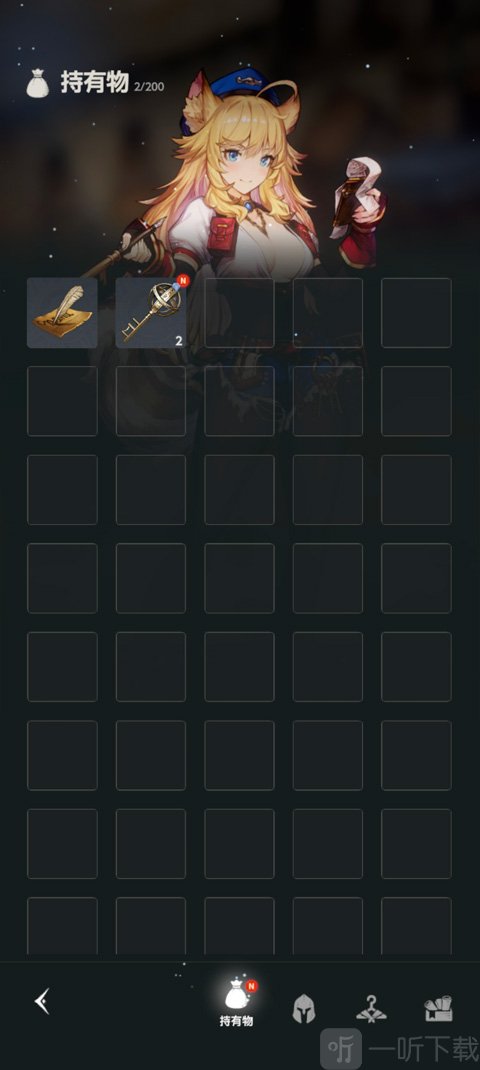Switch to the helmet equipment tab

[x=304, y=1009]
